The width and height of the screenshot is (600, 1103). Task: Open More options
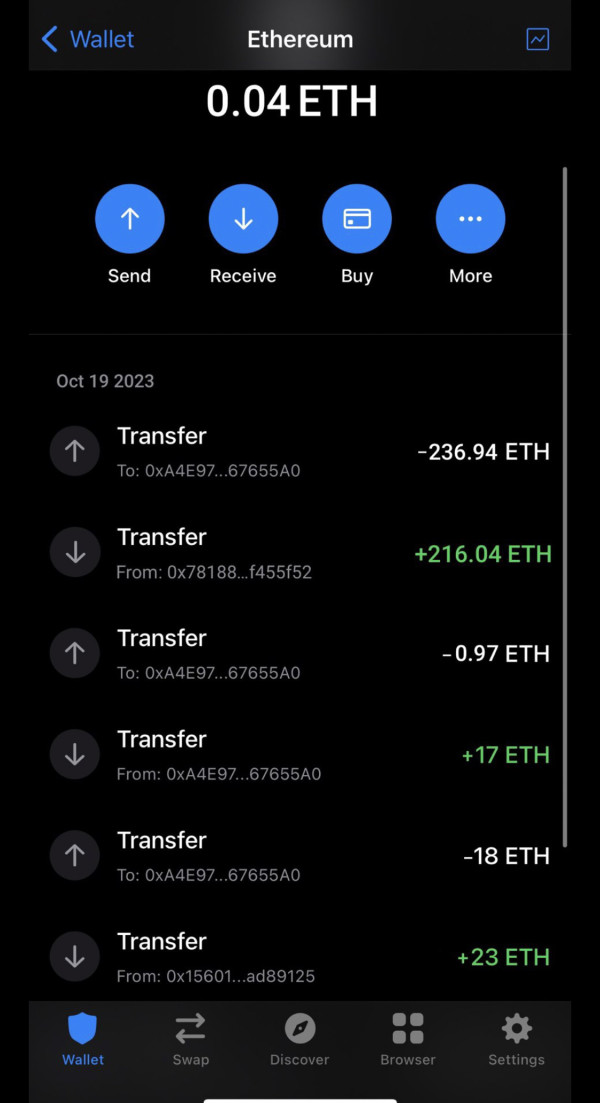coord(470,219)
